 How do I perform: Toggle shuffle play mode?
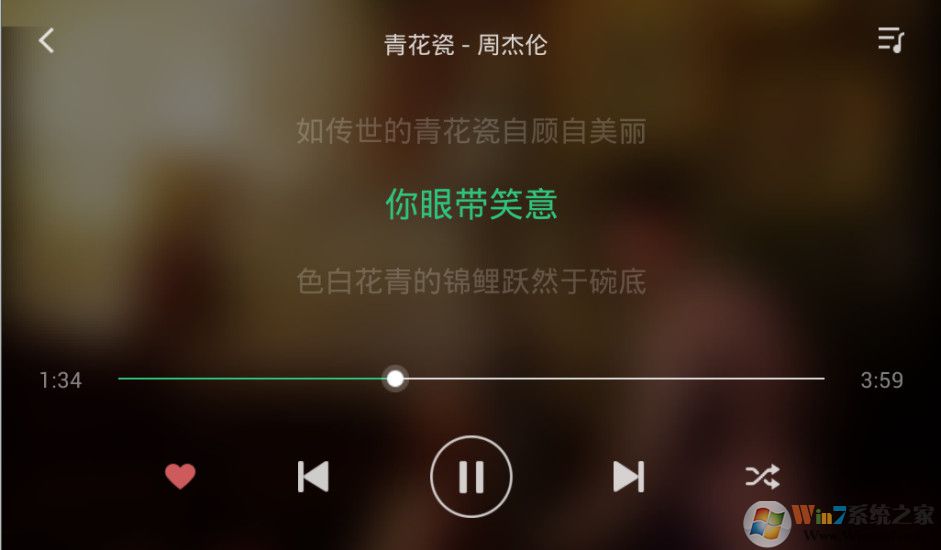coord(762,477)
